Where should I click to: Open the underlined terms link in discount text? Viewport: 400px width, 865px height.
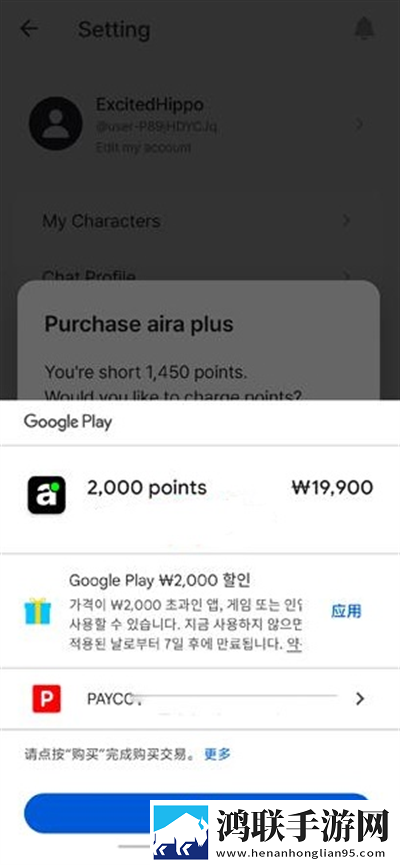pyautogui.click(x=295, y=644)
